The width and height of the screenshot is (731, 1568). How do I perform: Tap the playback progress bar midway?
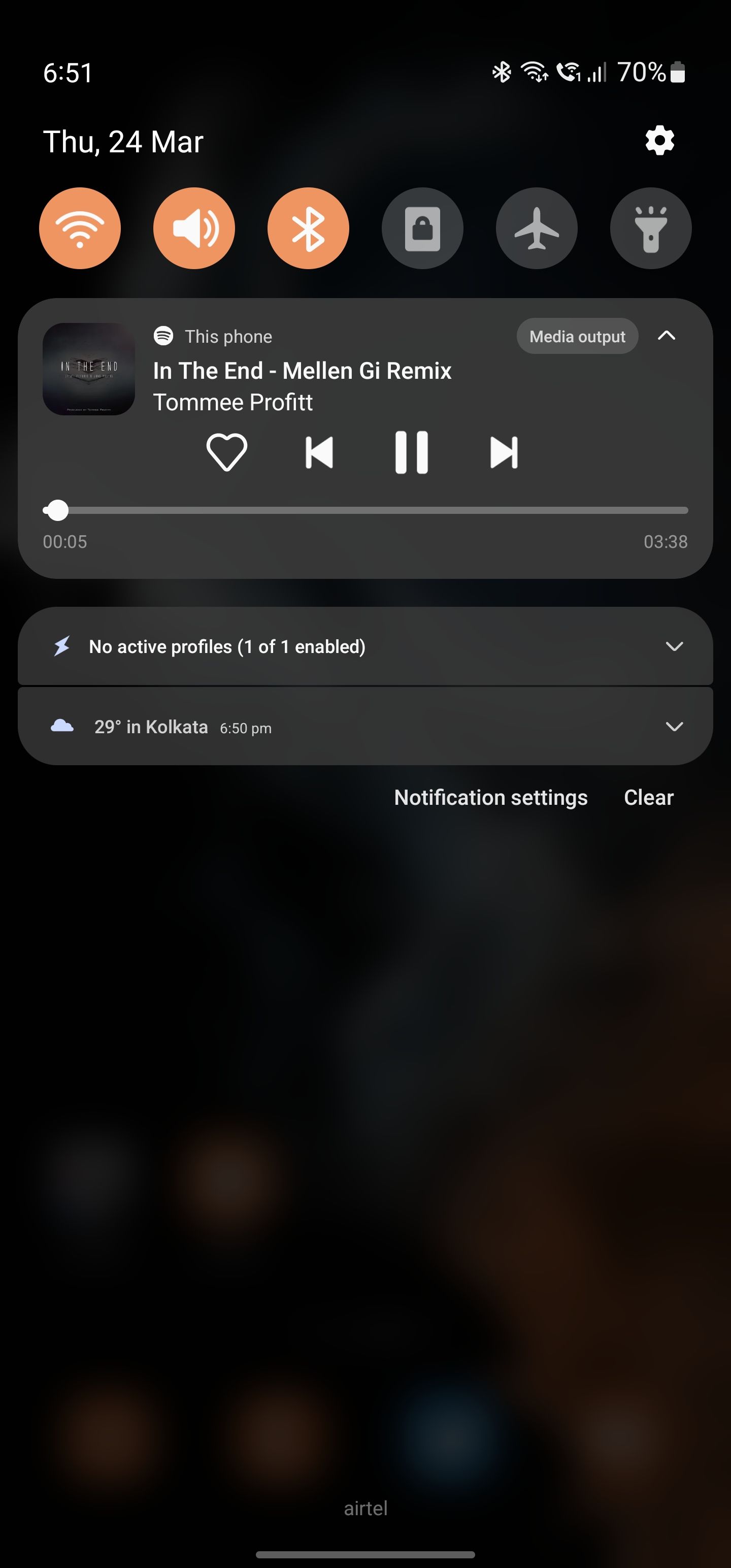(x=365, y=510)
